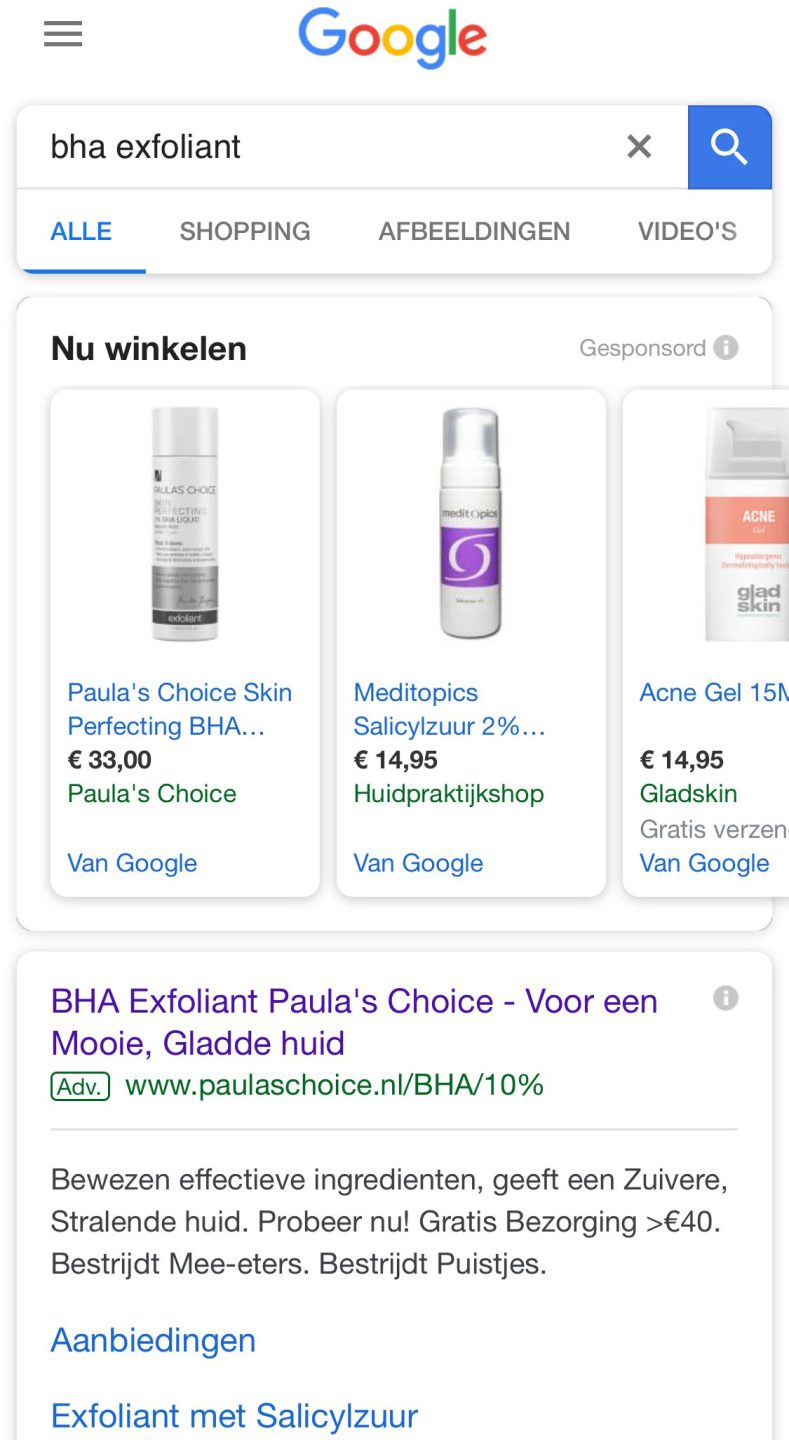Screen dimensions: 789x1440
Task: Click the info icon on the Paula's Choice ad
Action: [725, 997]
